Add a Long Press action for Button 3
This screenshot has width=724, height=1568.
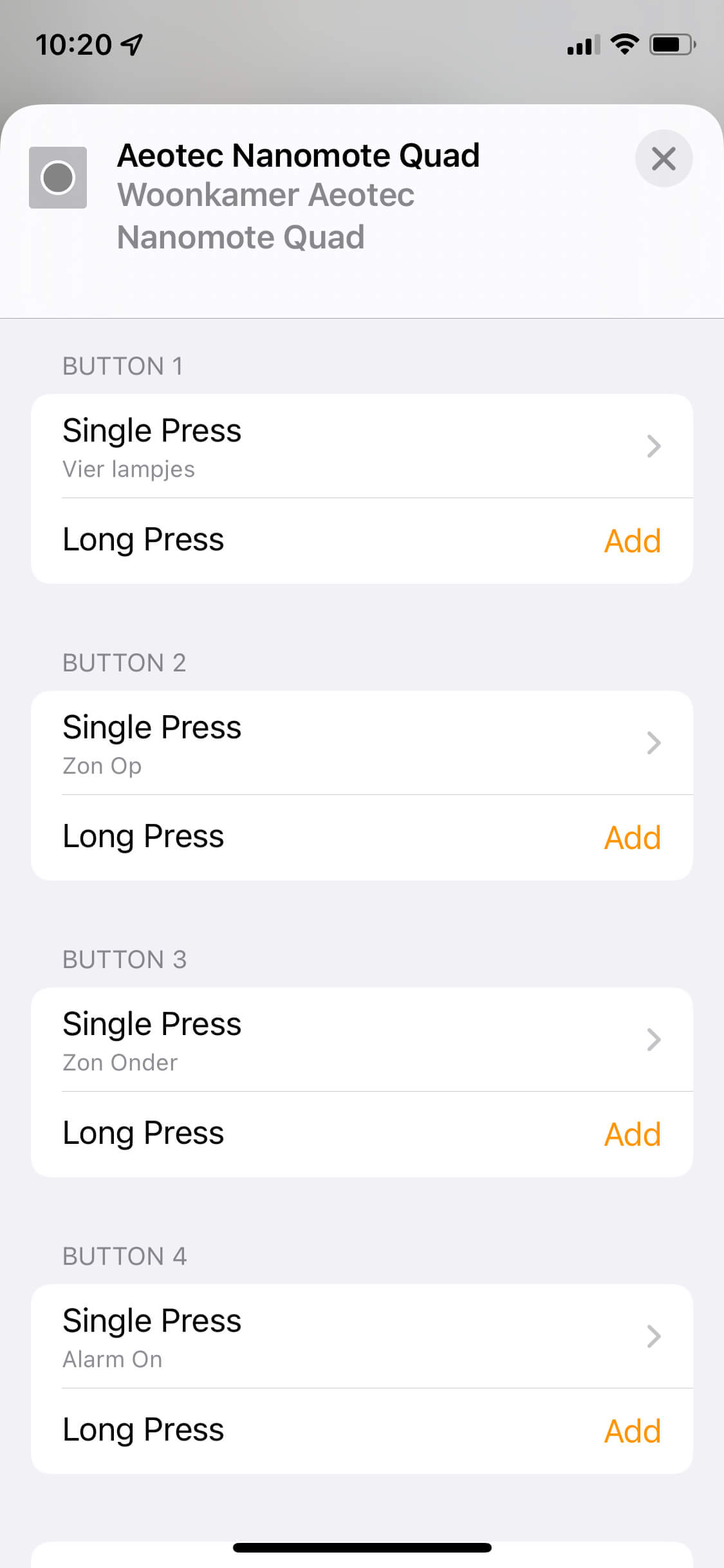click(632, 1134)
